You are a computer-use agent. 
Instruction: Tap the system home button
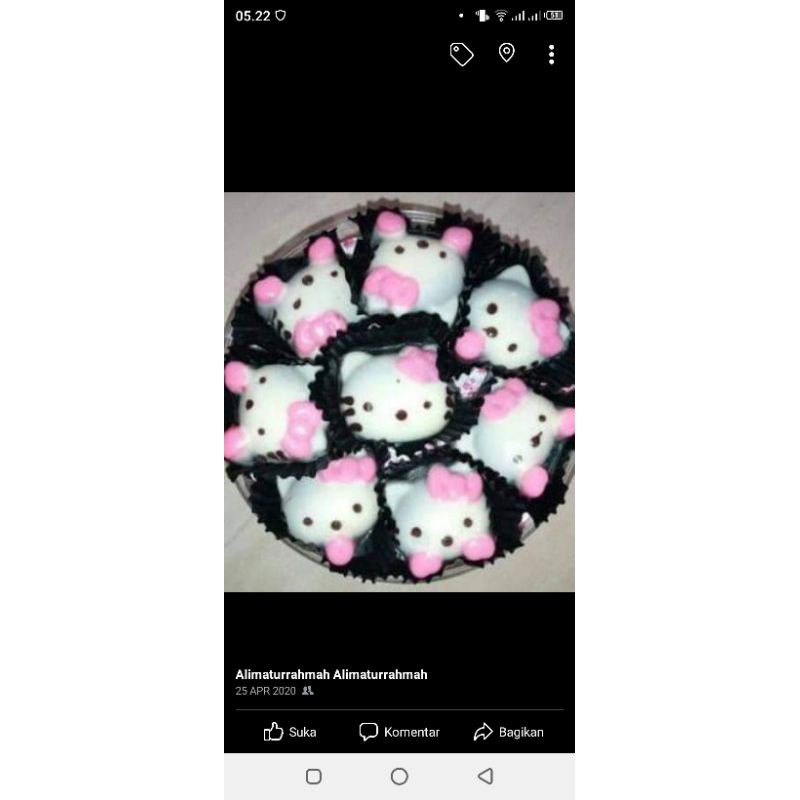tap(399, 776)
